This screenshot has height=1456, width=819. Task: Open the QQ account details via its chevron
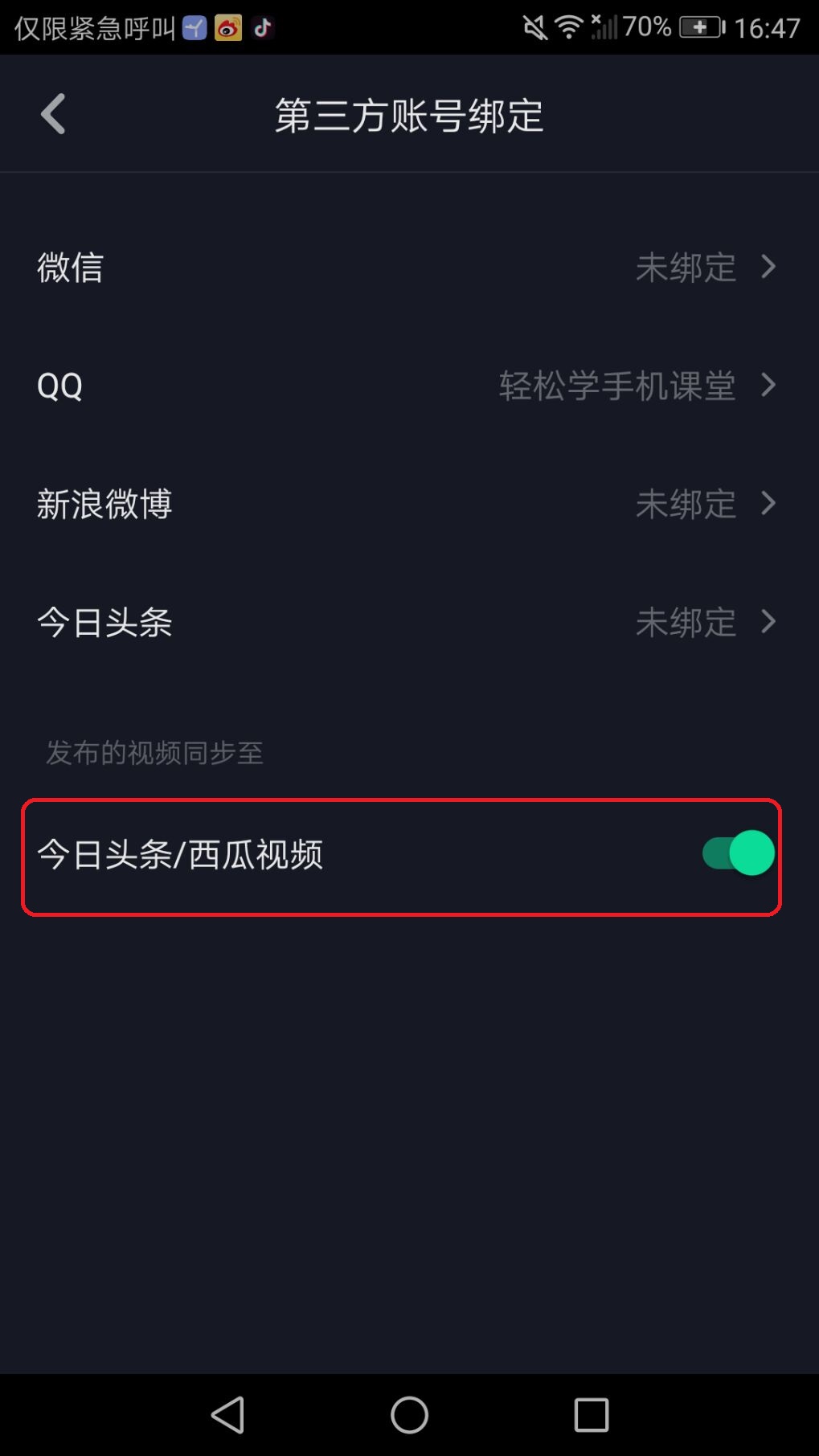coord(768,386)
